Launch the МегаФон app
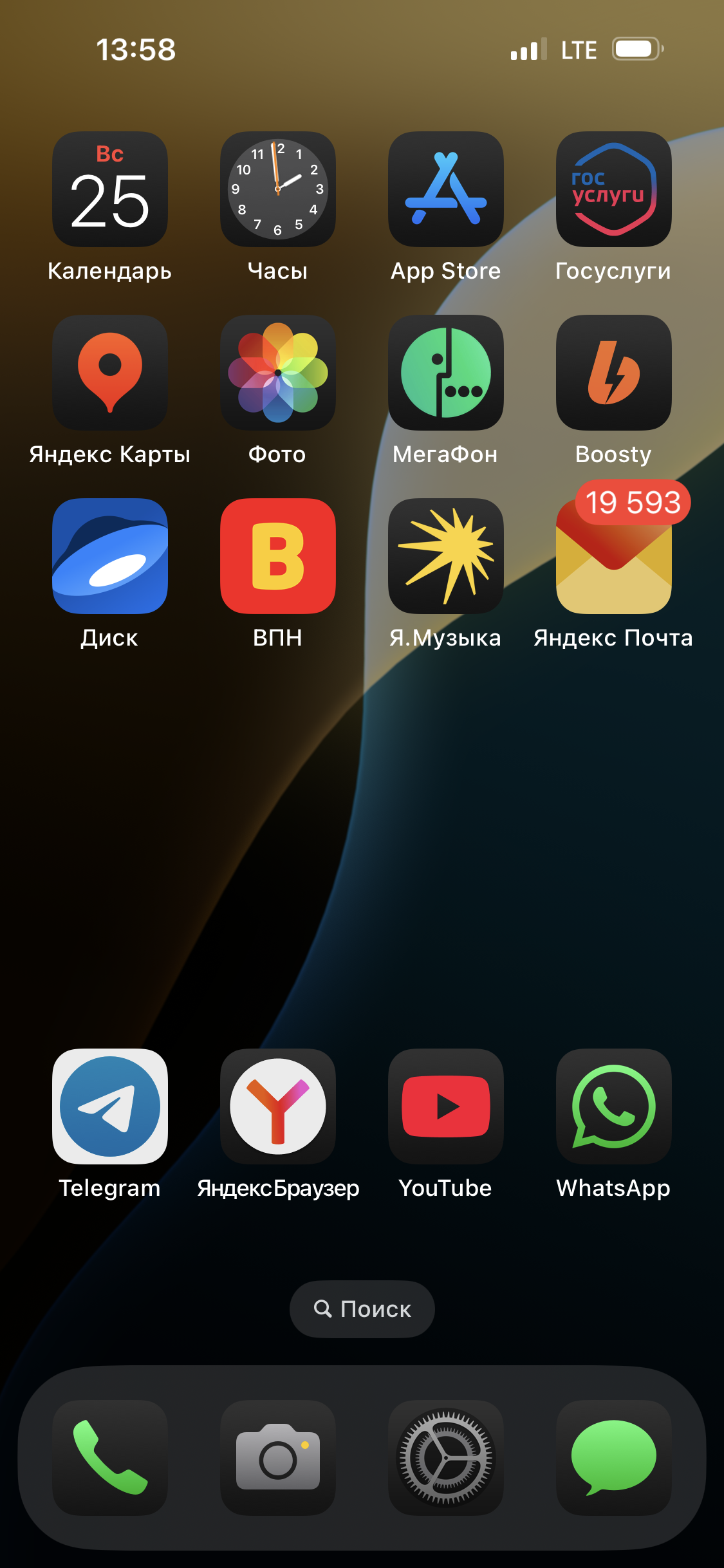The height and width of the screenshot is (1568, 724). pos(446,373)
